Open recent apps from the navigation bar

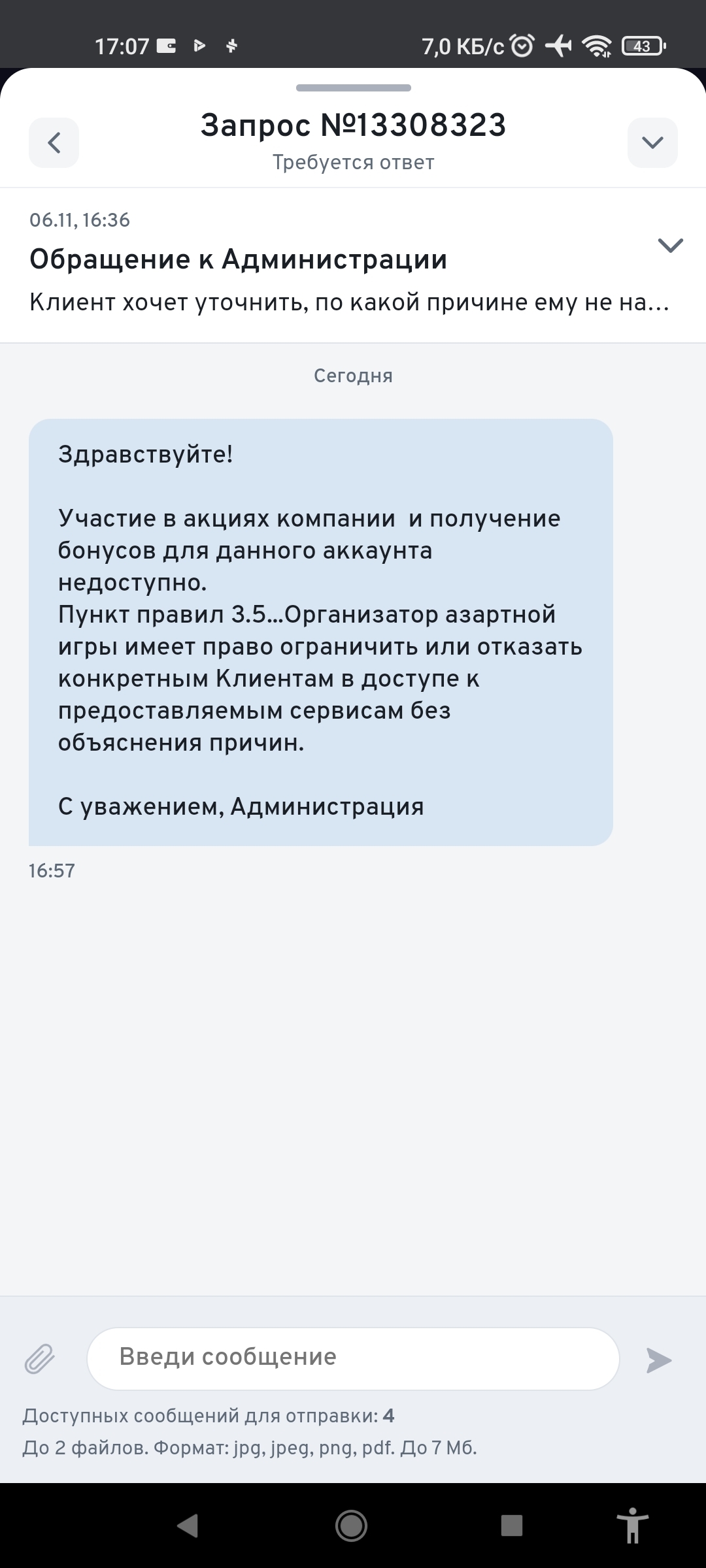[512, 1526]
